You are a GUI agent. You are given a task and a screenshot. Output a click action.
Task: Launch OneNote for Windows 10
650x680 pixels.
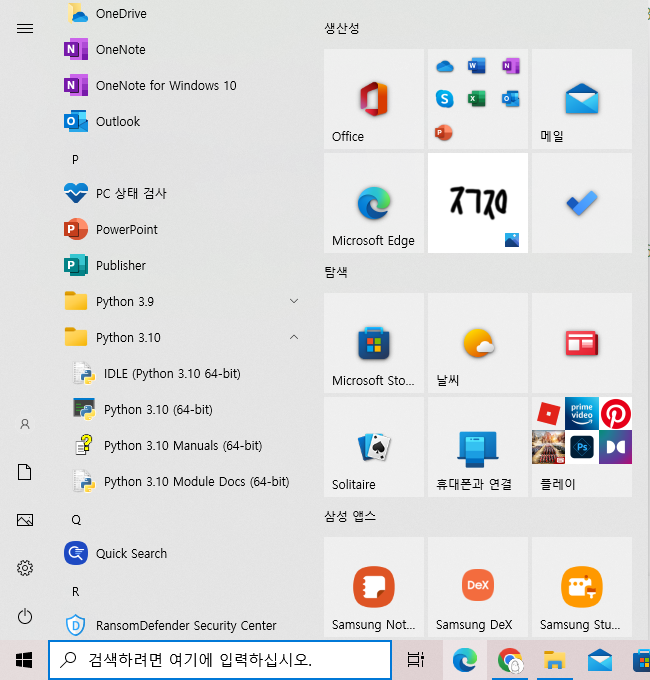tap(165, 86)
